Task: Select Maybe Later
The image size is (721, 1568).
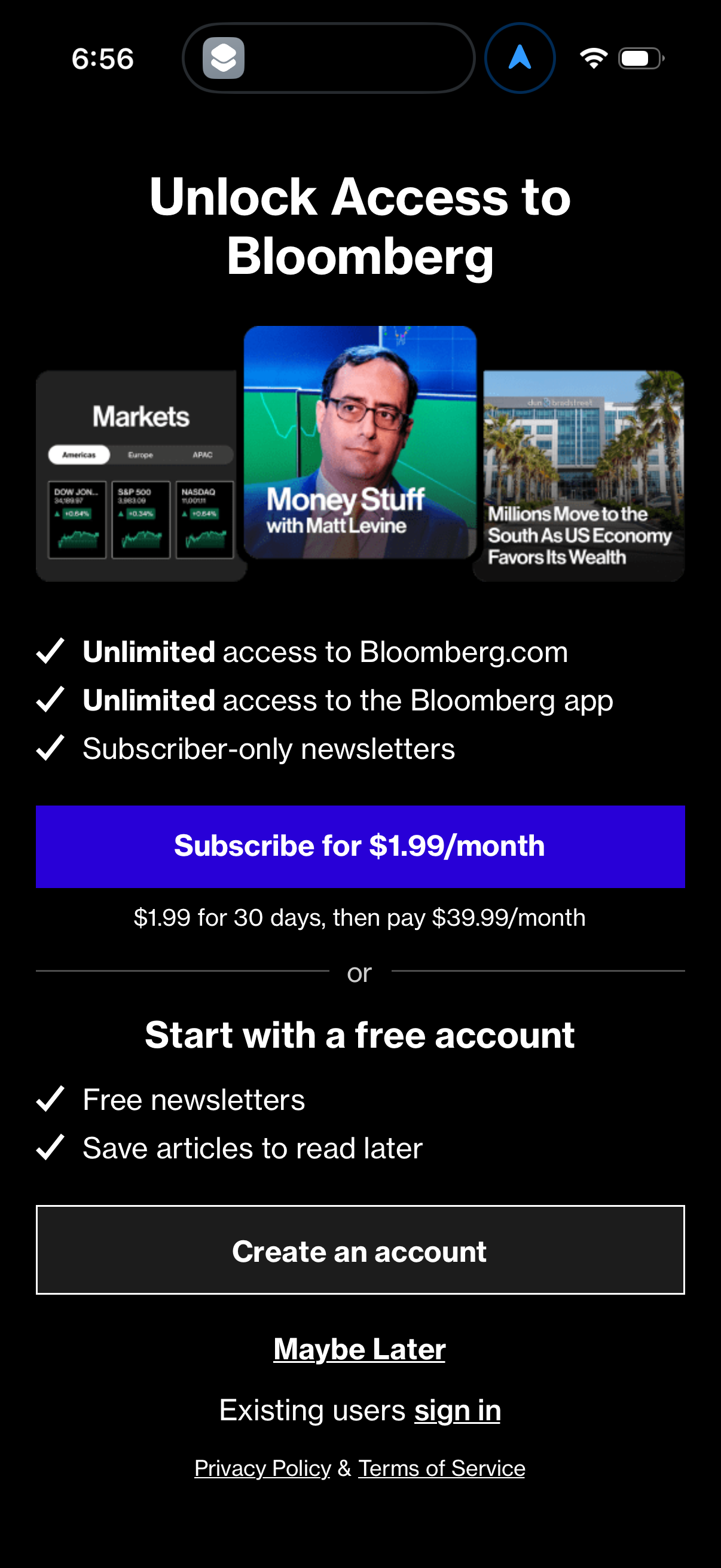Action: pyautogui.click(x=360, y=1348)
